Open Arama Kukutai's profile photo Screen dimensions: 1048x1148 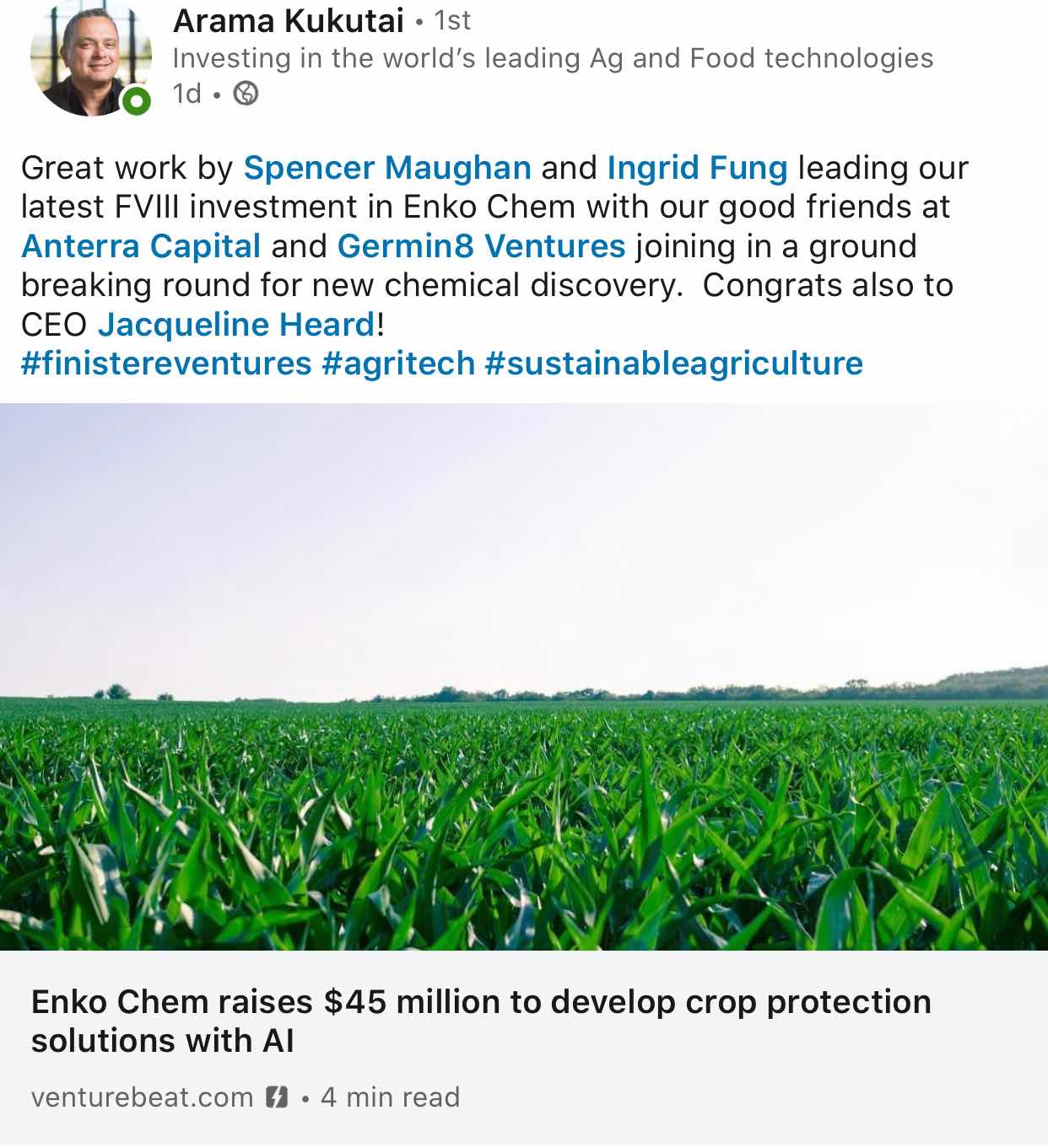[90, 57]
